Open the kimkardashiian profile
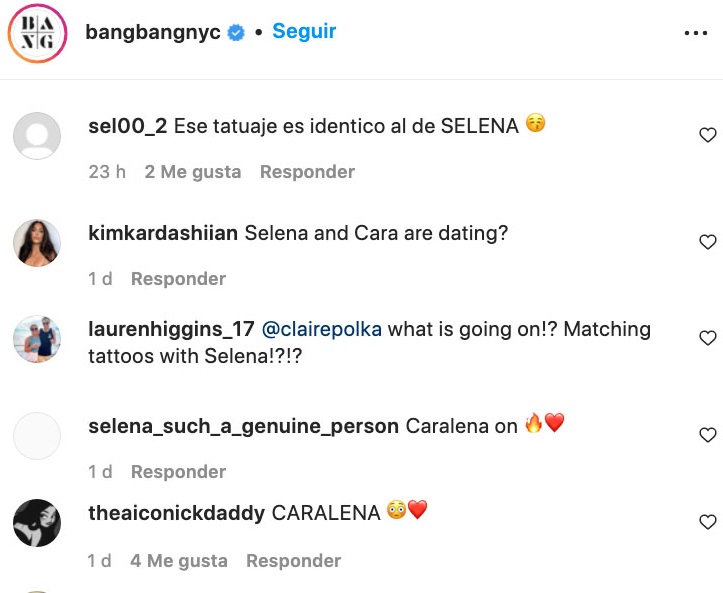The image size is (723, 593). (x=163, y=233)
